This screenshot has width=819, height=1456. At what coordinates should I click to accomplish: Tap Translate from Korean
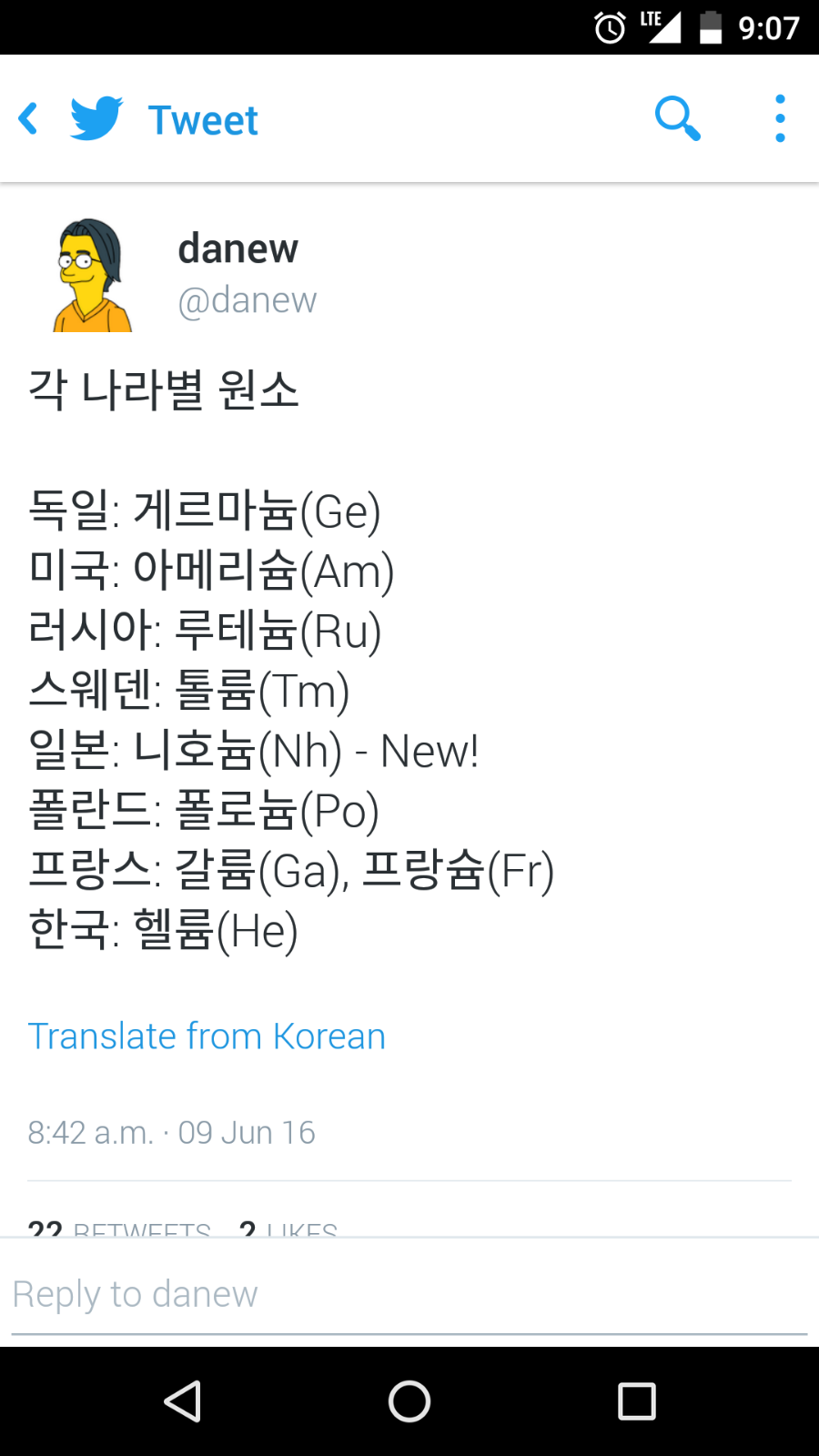point(207,1036)
